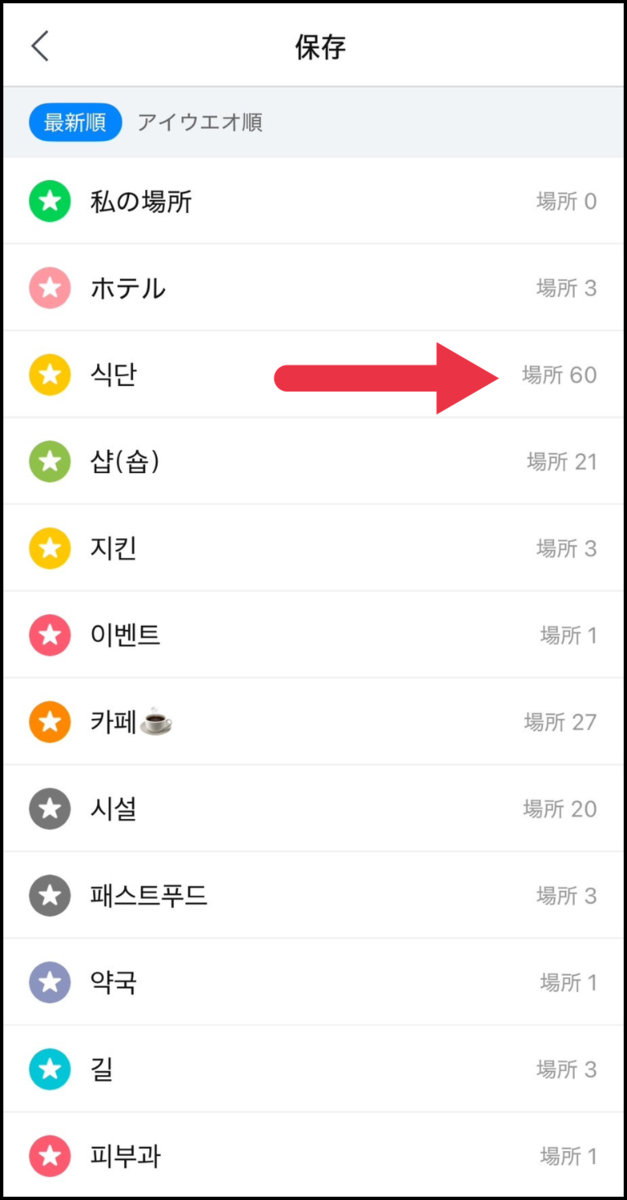Open the 길 saved list

(x=313, y=1070)
